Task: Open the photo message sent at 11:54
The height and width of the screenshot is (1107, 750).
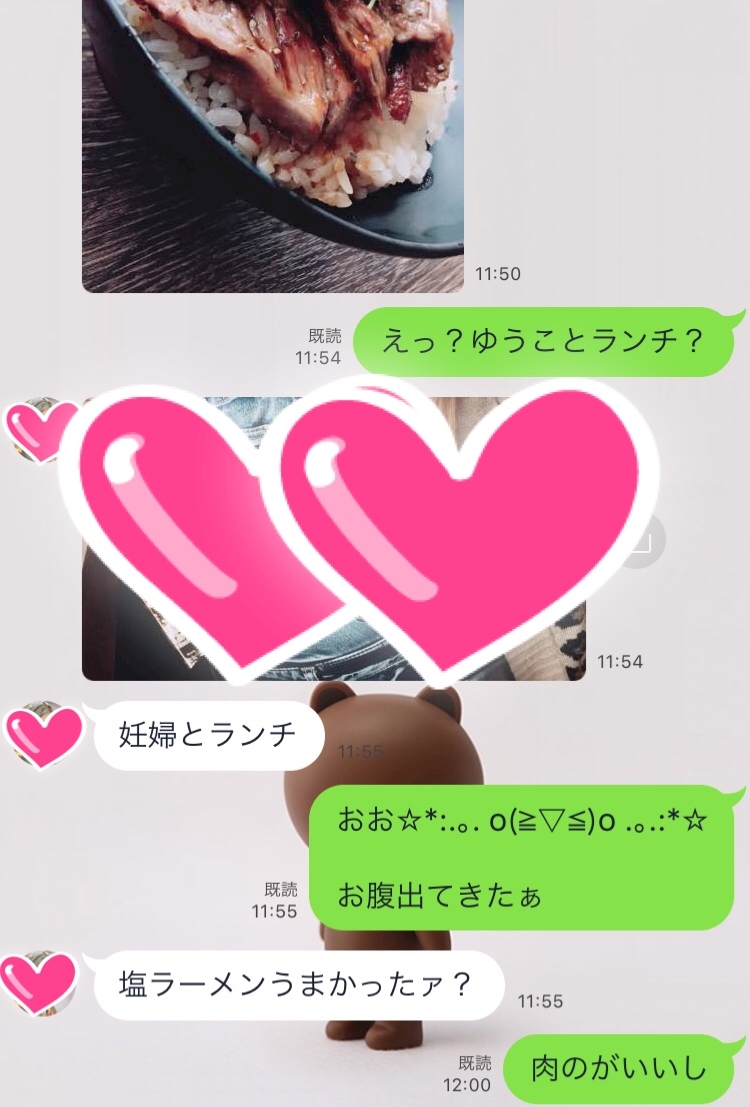Action: click(x=334, y=539)
